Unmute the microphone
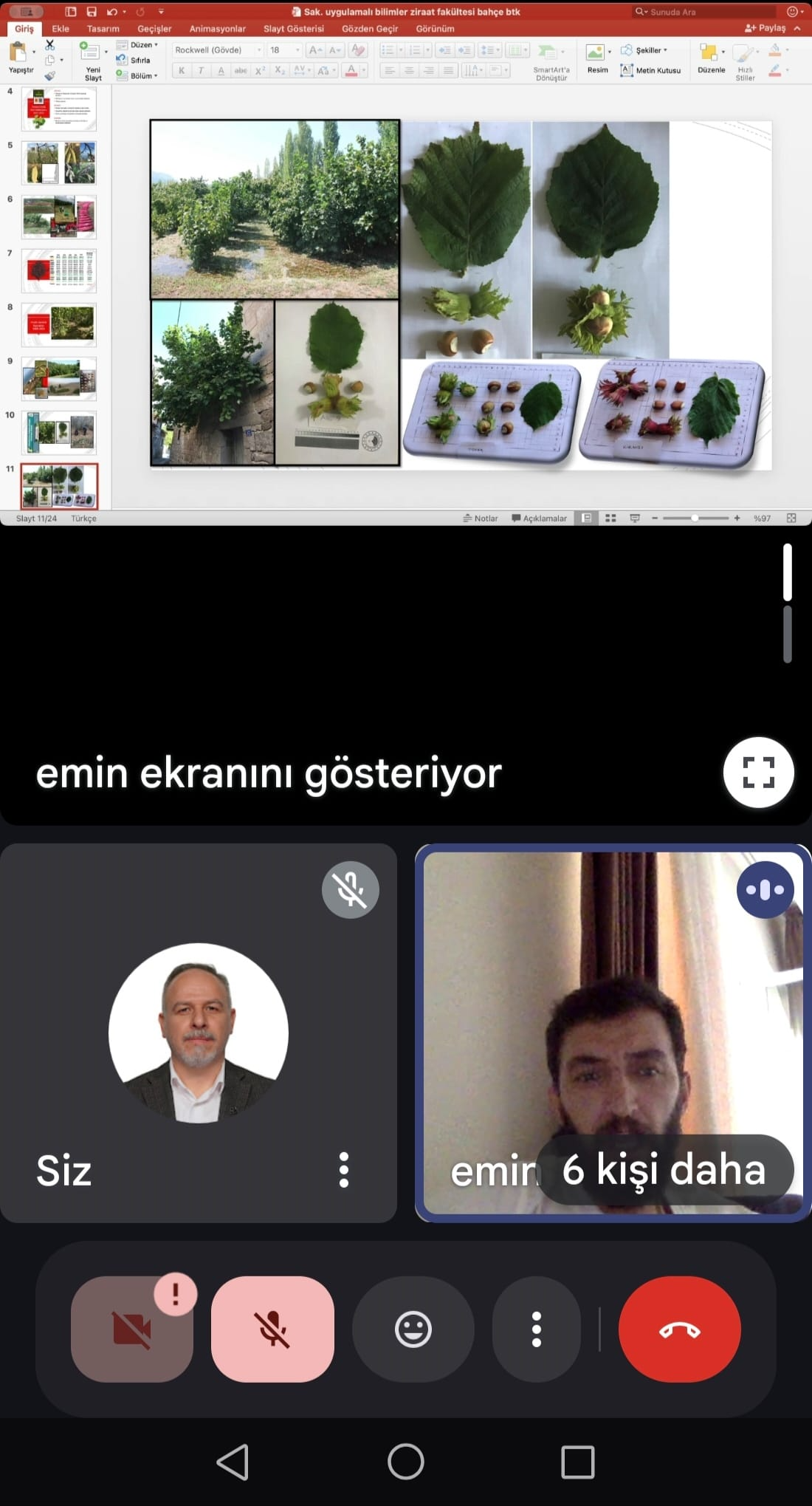This screenshot has height=1506, width=812. [272, 1329]
